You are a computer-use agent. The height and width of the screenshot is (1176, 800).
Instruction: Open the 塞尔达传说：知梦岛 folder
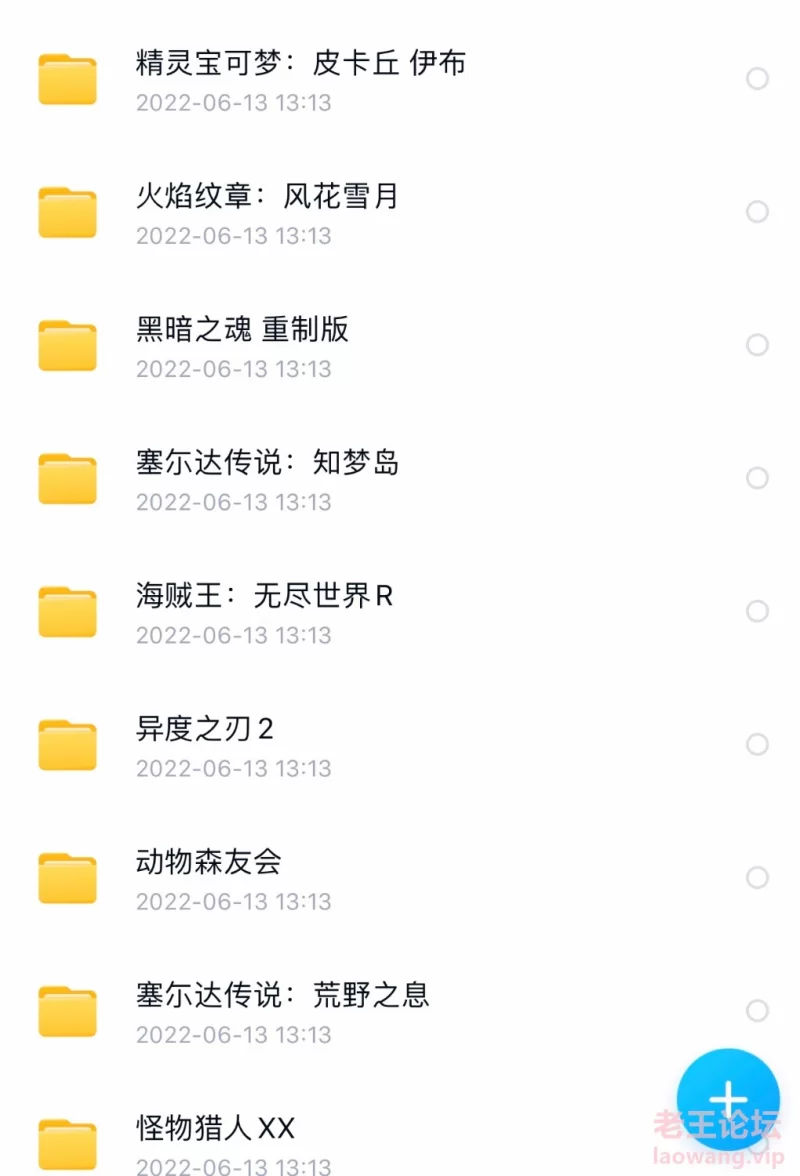click(x=267, y=463)
